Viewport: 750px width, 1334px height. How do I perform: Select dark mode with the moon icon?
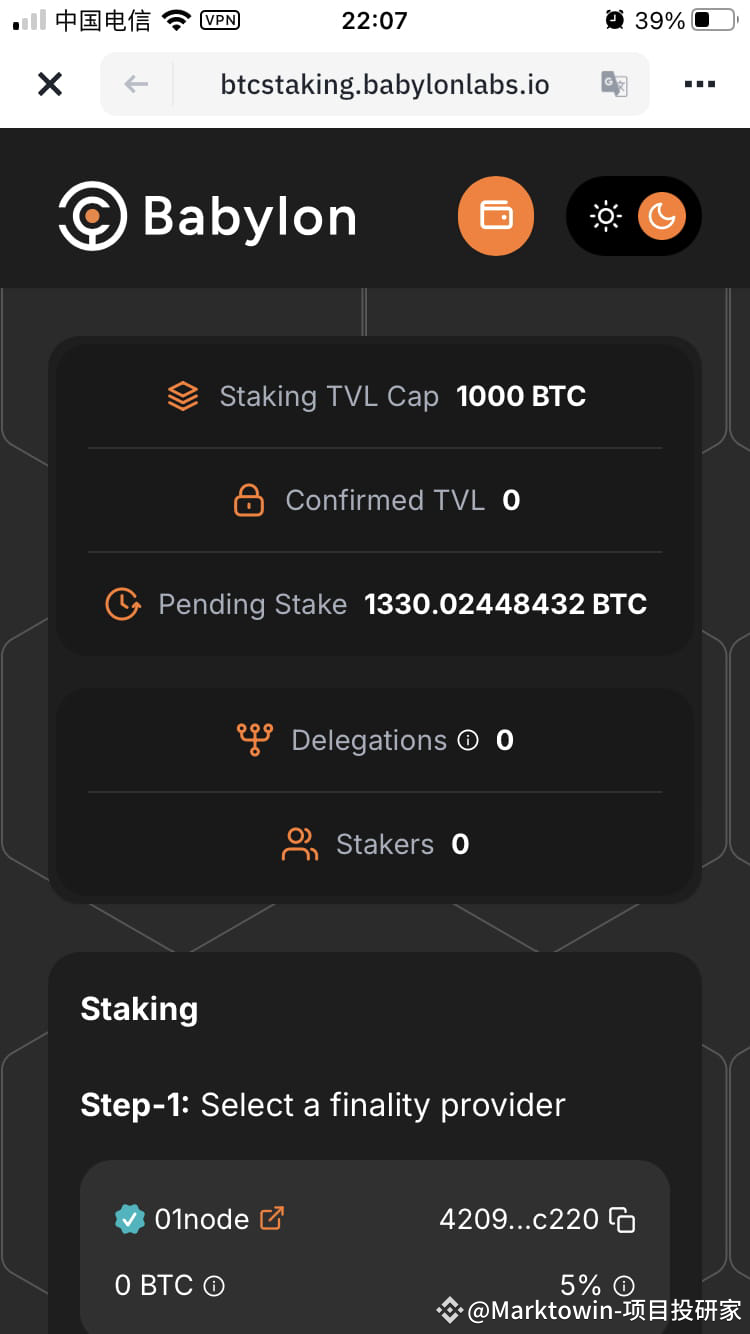coord(662,216)
